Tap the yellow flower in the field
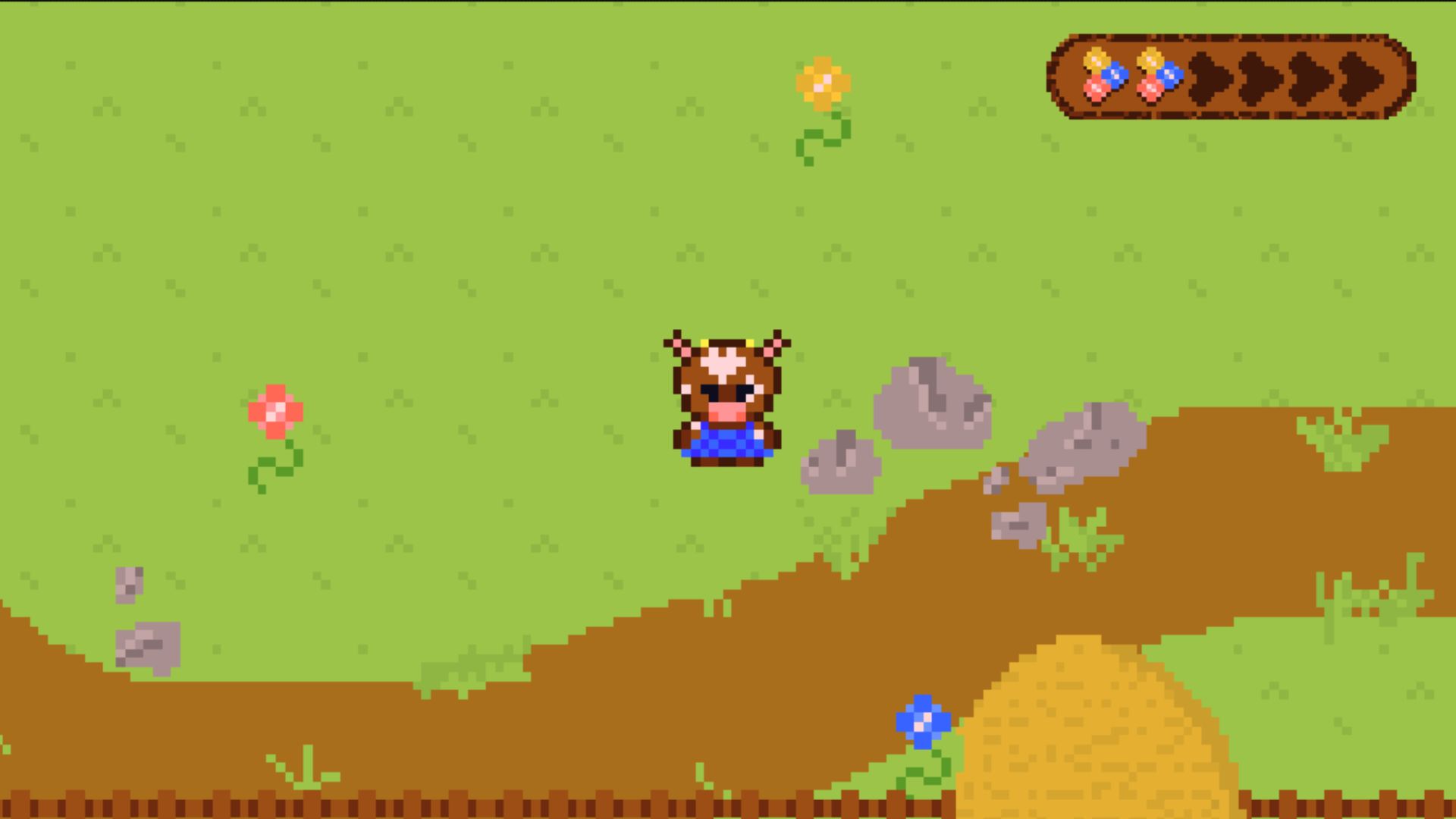 coord(823,85)
